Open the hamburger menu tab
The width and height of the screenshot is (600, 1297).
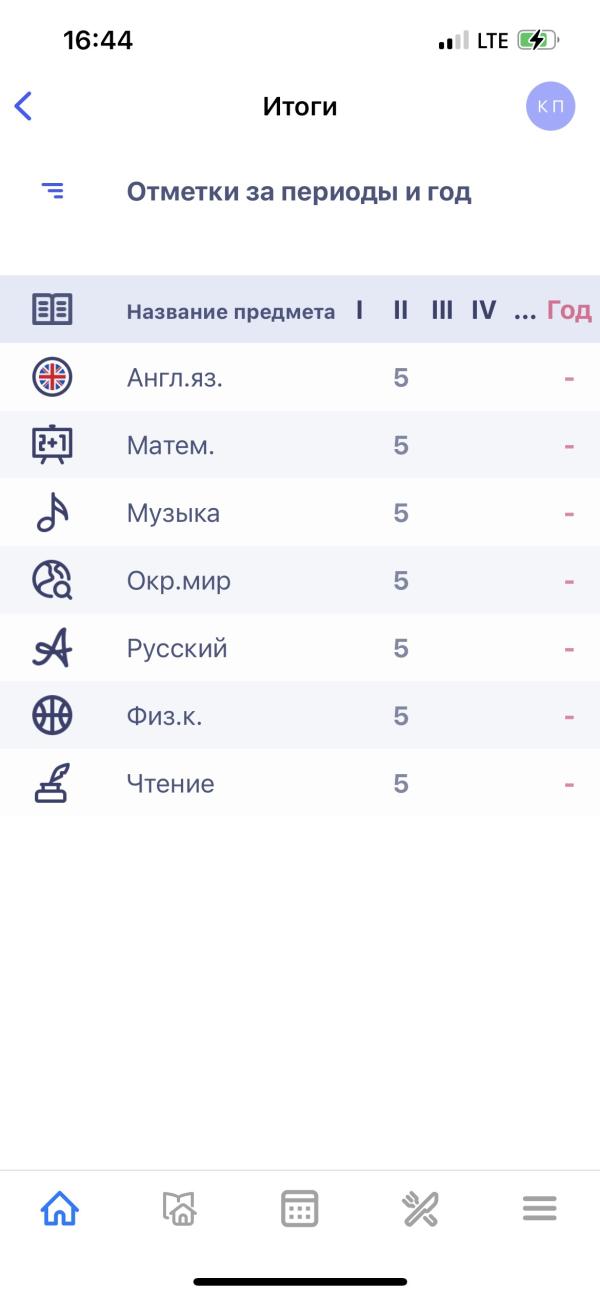pos(540,1209)
